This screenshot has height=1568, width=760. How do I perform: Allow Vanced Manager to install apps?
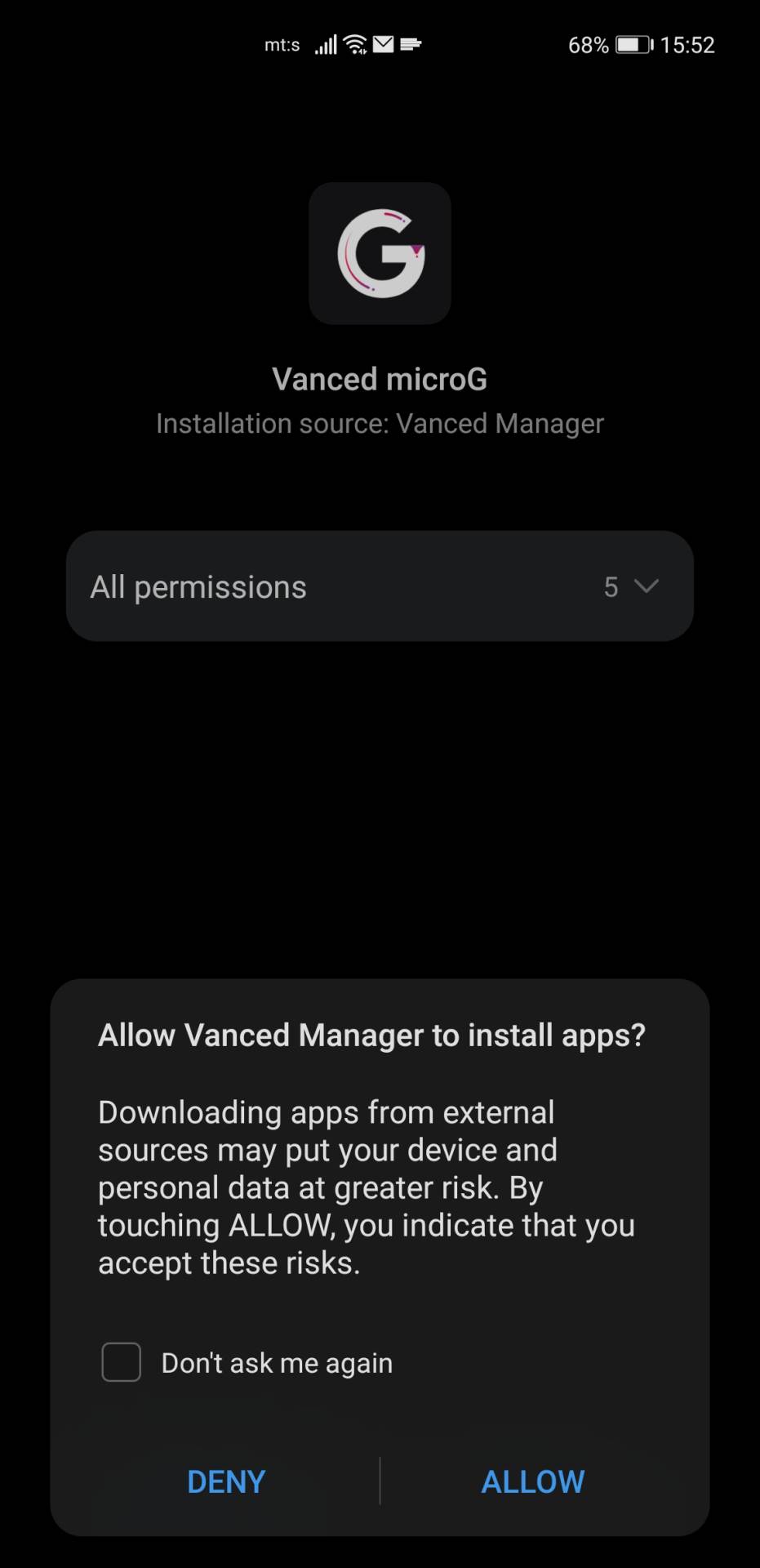pyautogui.click(x=532, y=1481)
